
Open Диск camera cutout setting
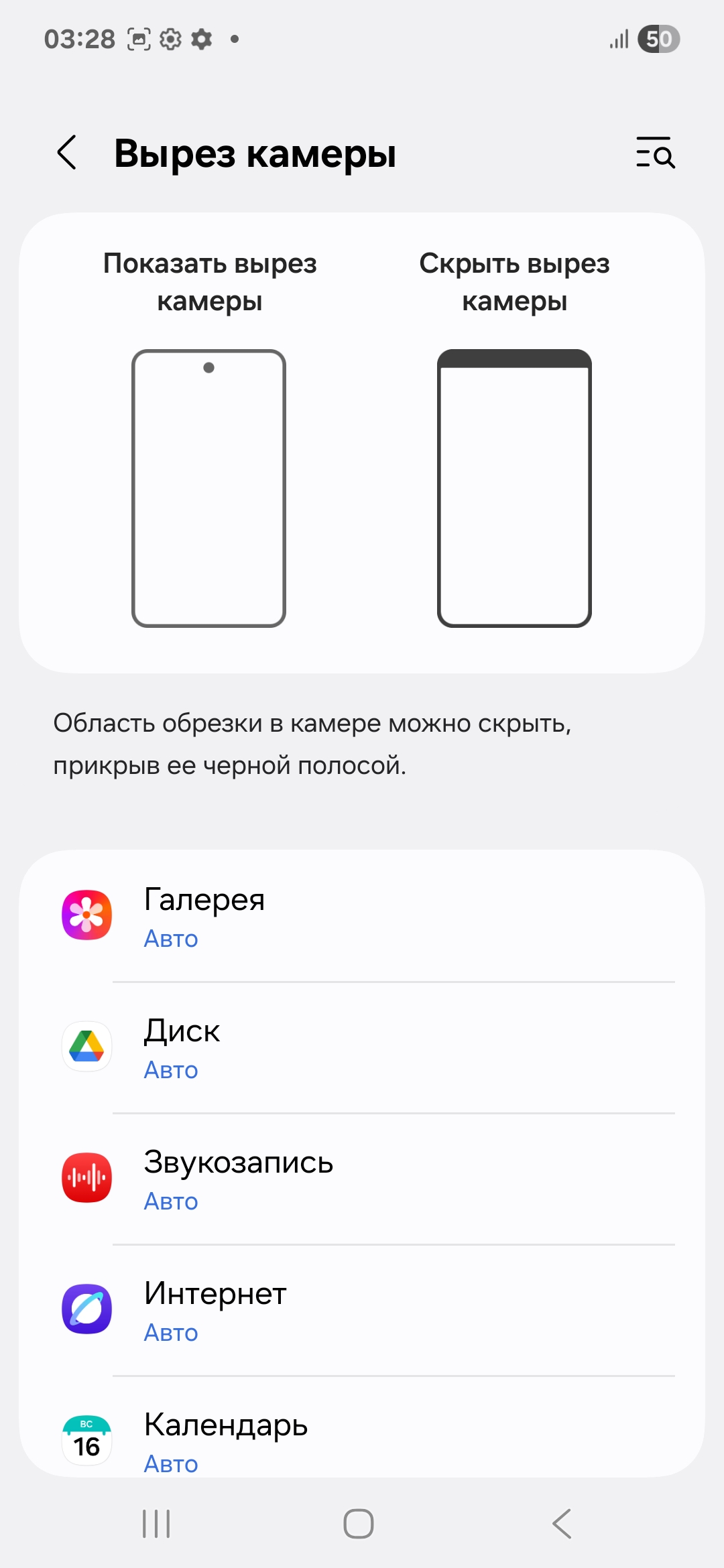pos(362,1047)
